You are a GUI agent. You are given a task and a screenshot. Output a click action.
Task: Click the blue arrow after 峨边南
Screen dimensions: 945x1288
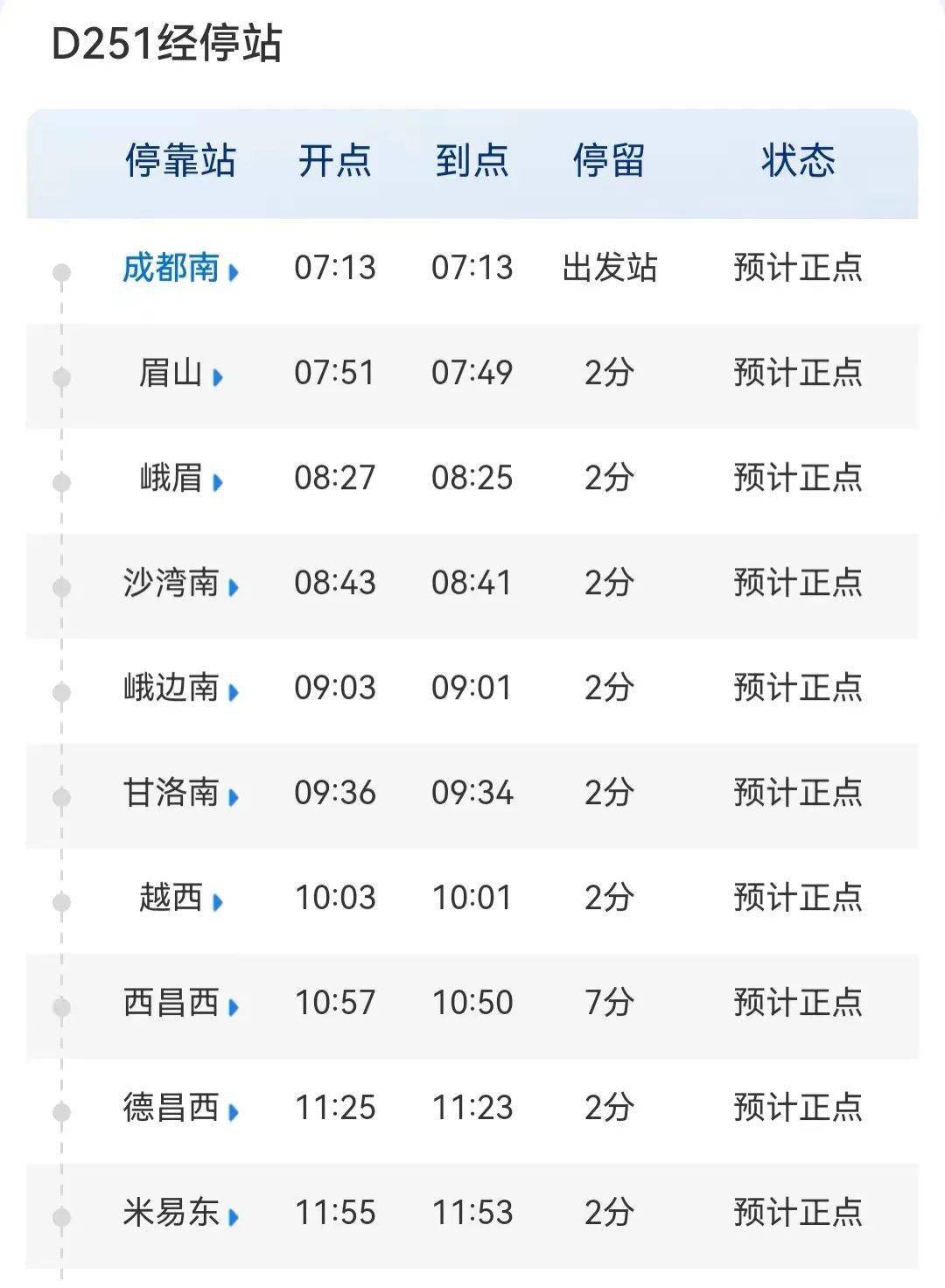pyautogui.click(x=231, y=691)
